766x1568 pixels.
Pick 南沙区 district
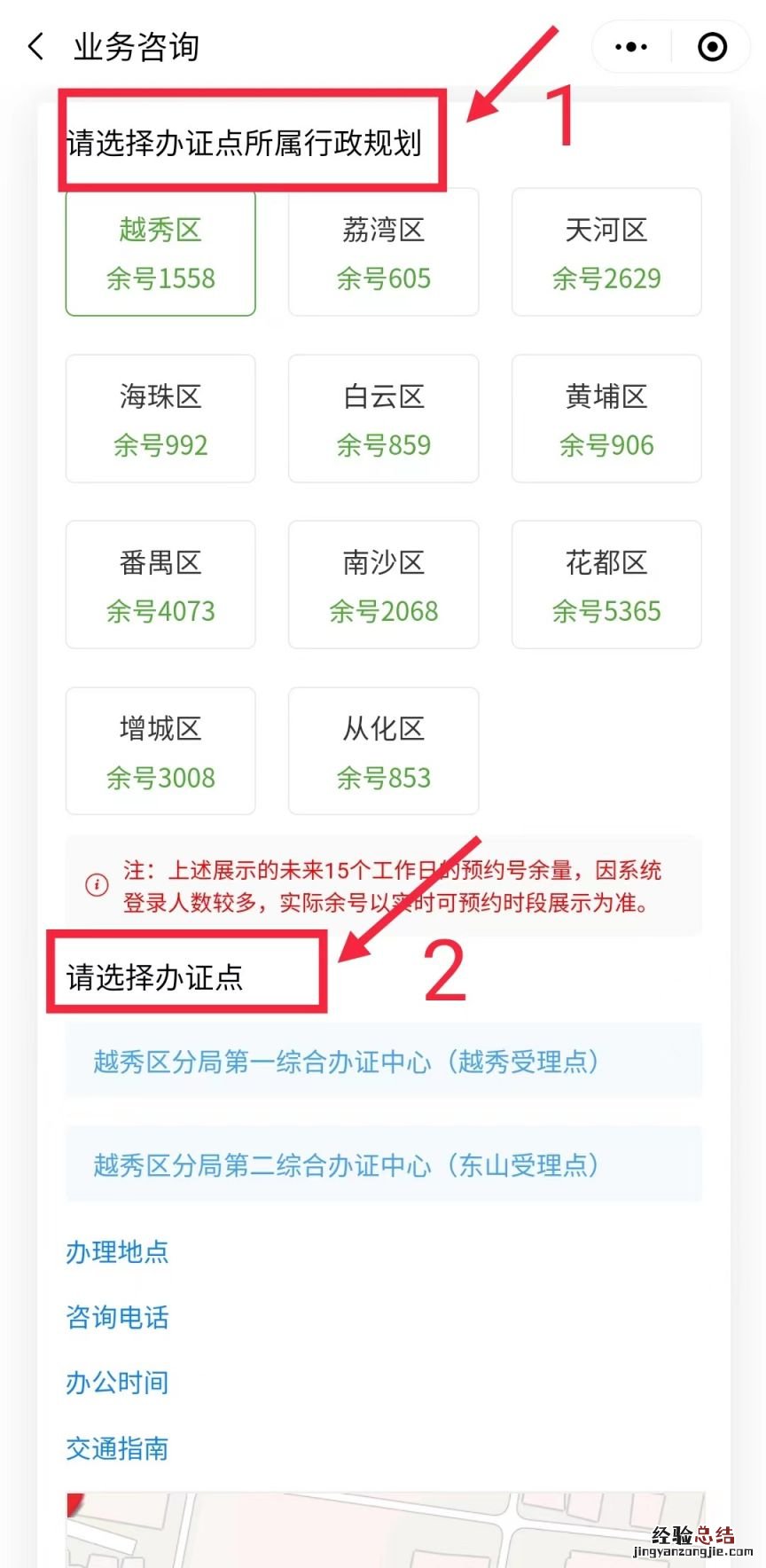[383, 585]
